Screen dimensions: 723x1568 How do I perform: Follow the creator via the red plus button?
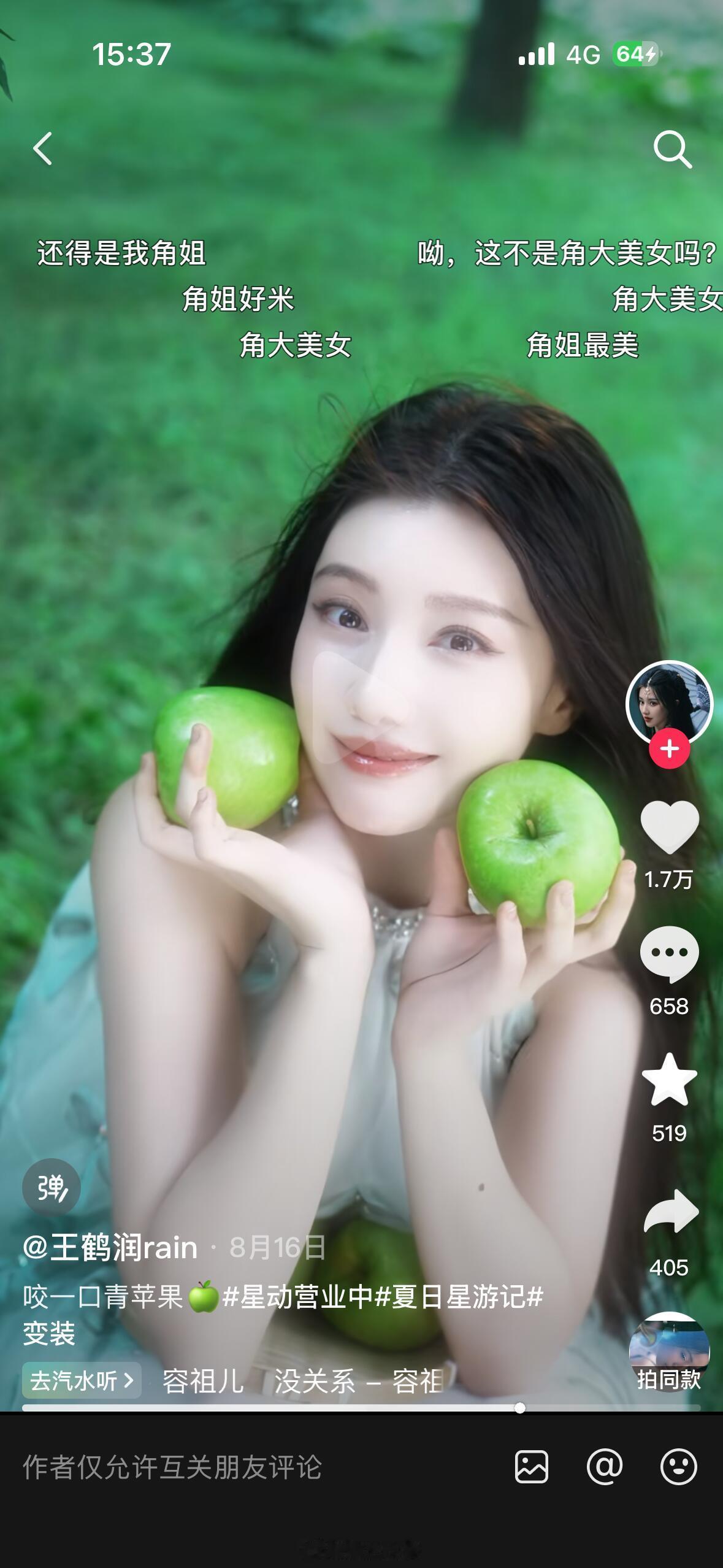point(670,747)
